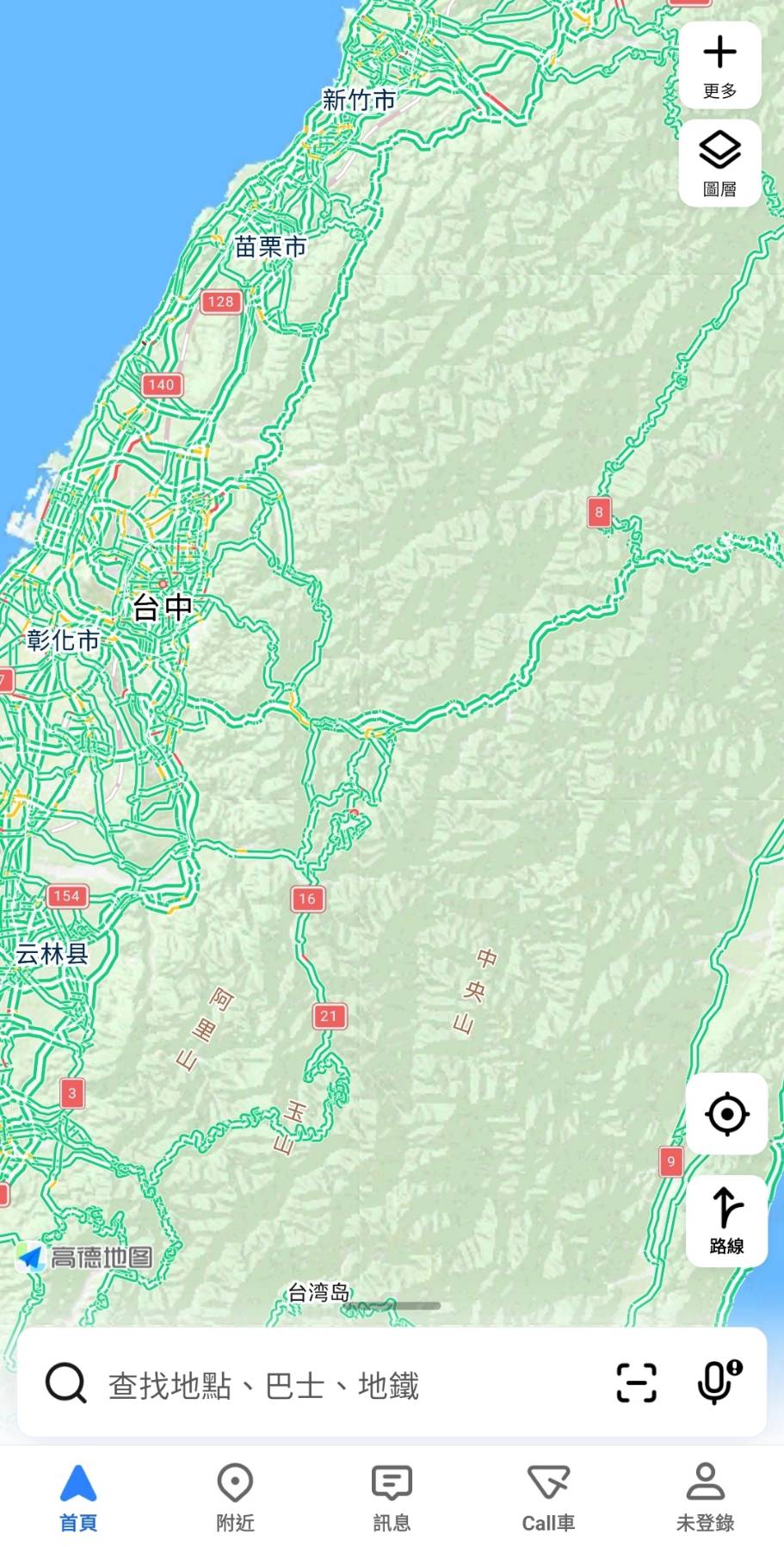
Task: Open 路線 route planning
Action: tap(725, 1222)
